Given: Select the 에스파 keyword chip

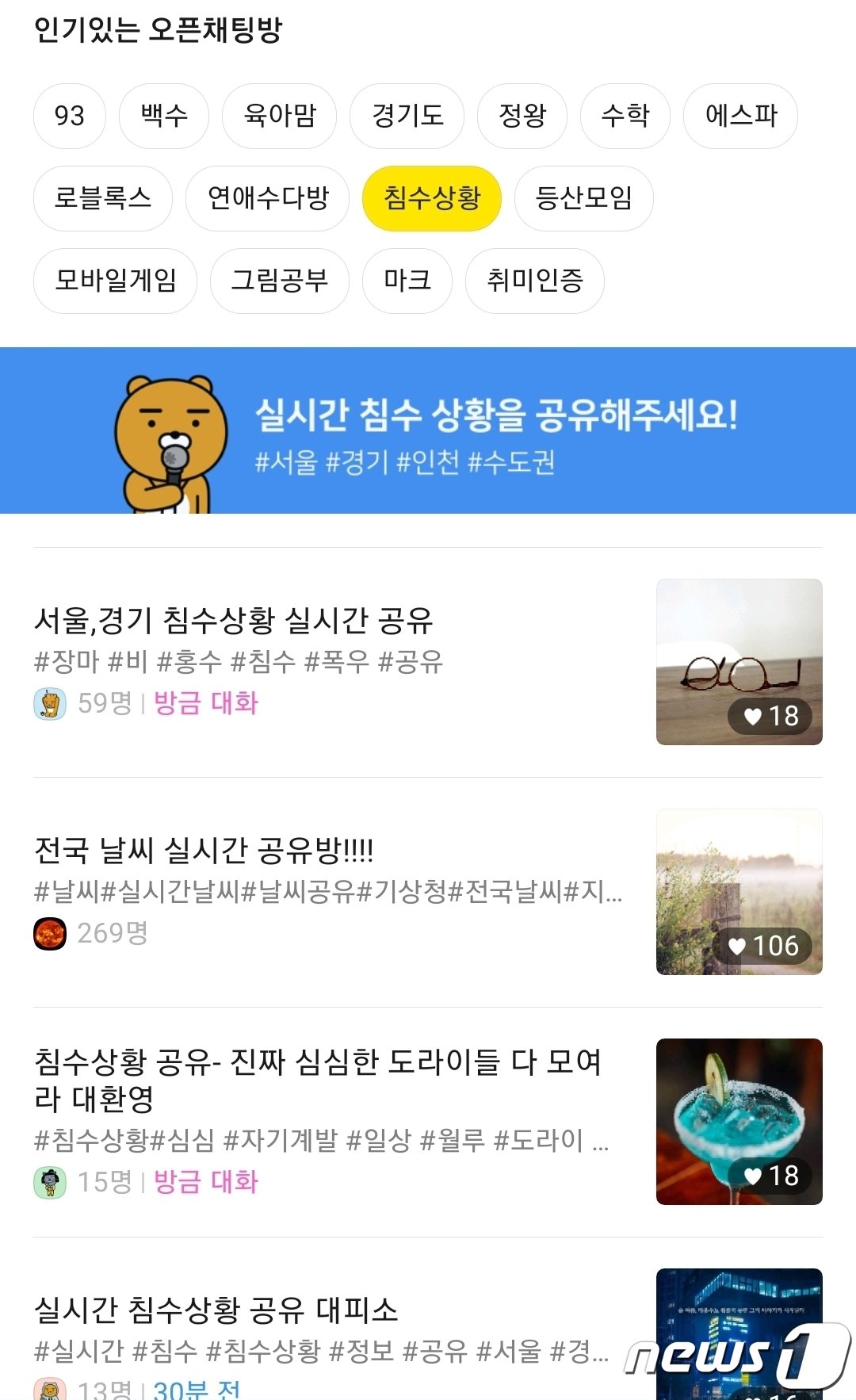Looking at the screenshot, I should pos(739,116).
